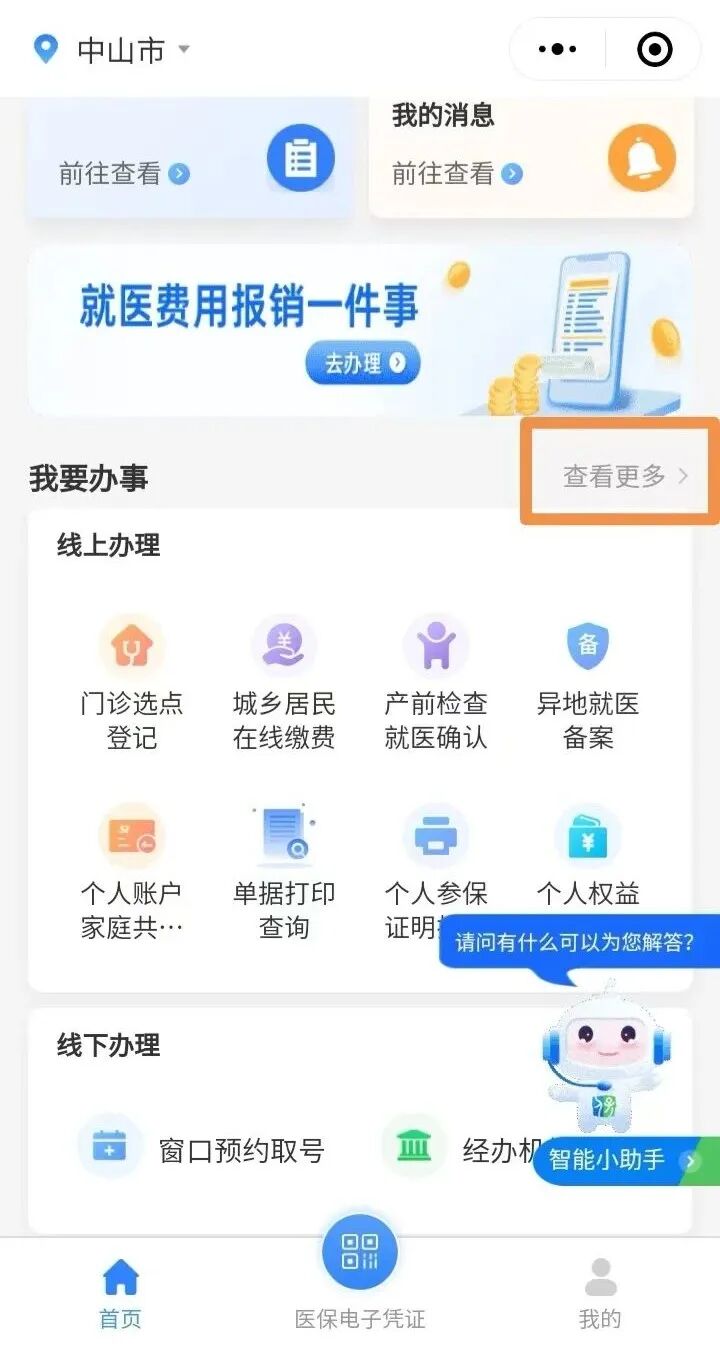Open 查看更多 to see more services
720x1359 pixels.
pyautogui.click(x=617, y=476)
